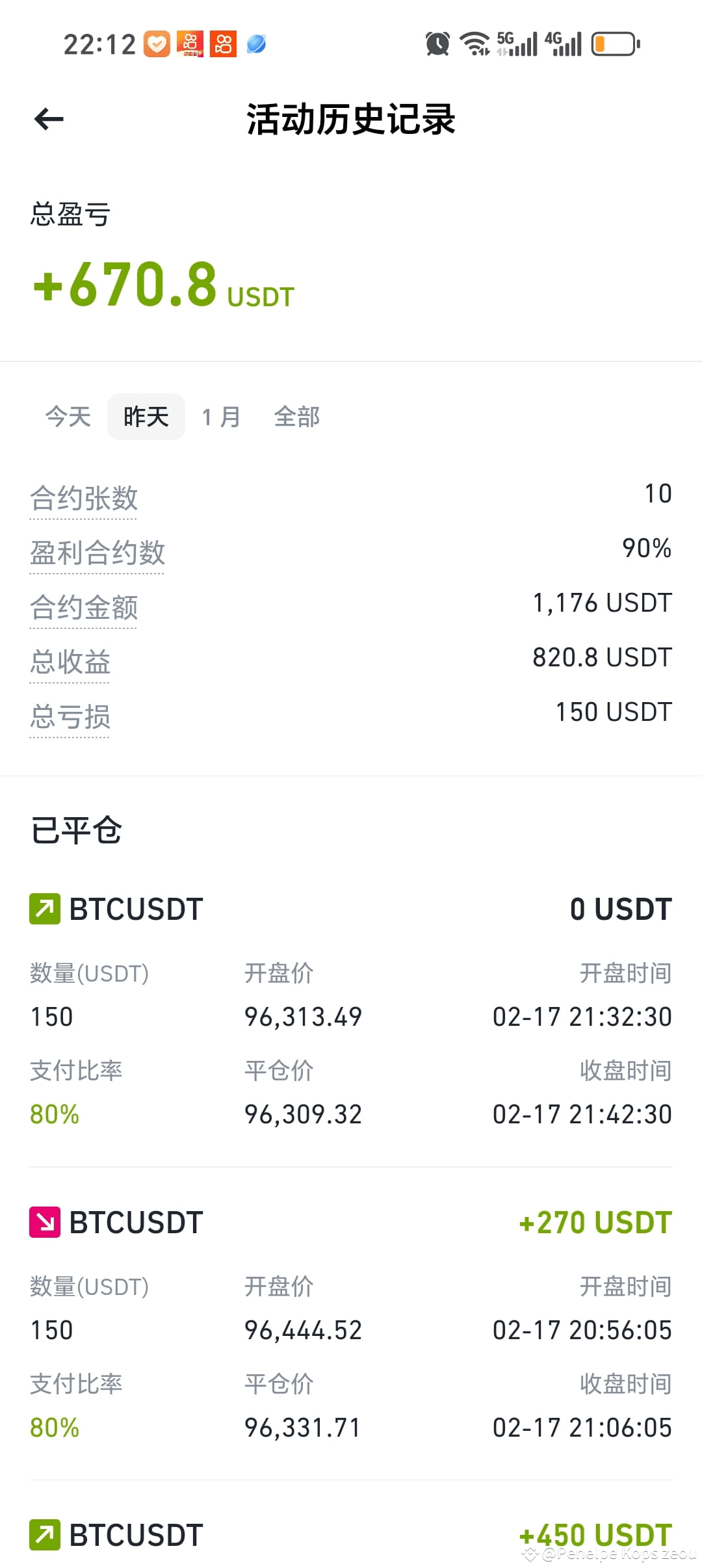Show explanation for 盈利合约数
The image size is (702, 1568).
tap(97, 553)
